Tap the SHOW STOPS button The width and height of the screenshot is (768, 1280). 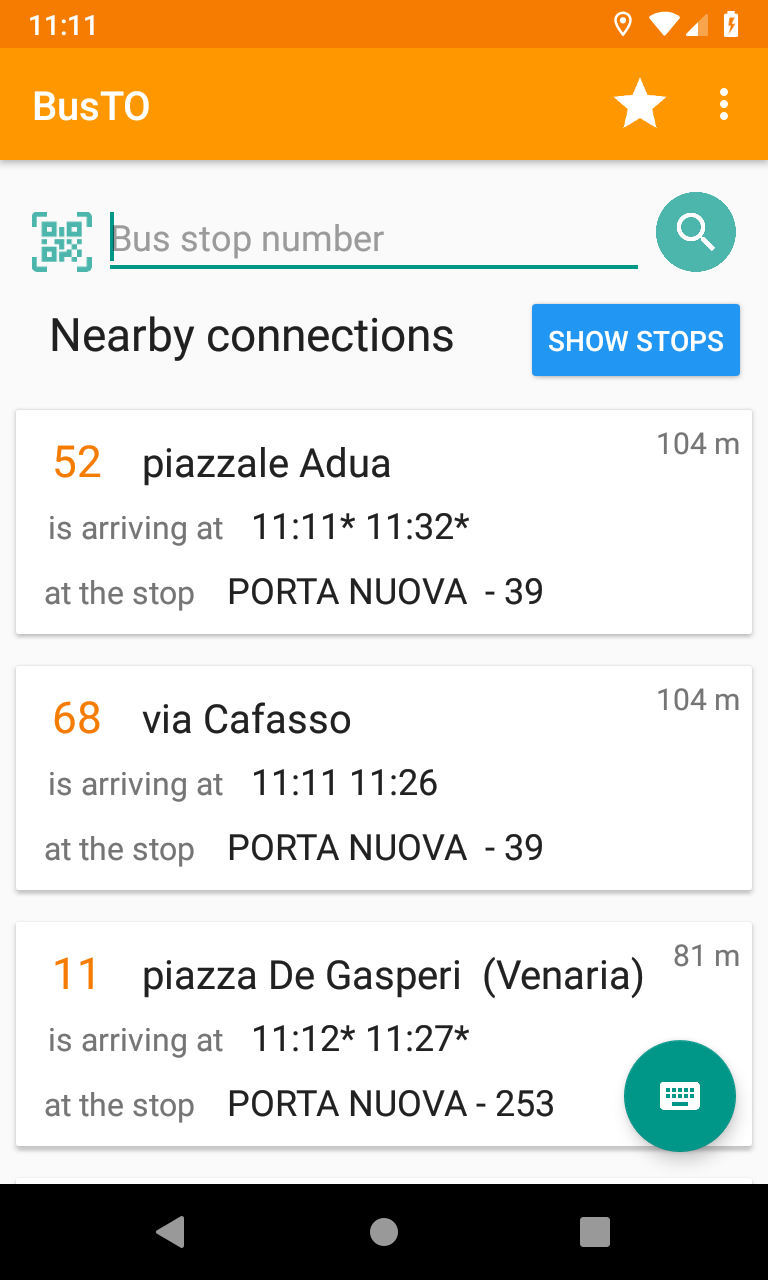point(635,340)
